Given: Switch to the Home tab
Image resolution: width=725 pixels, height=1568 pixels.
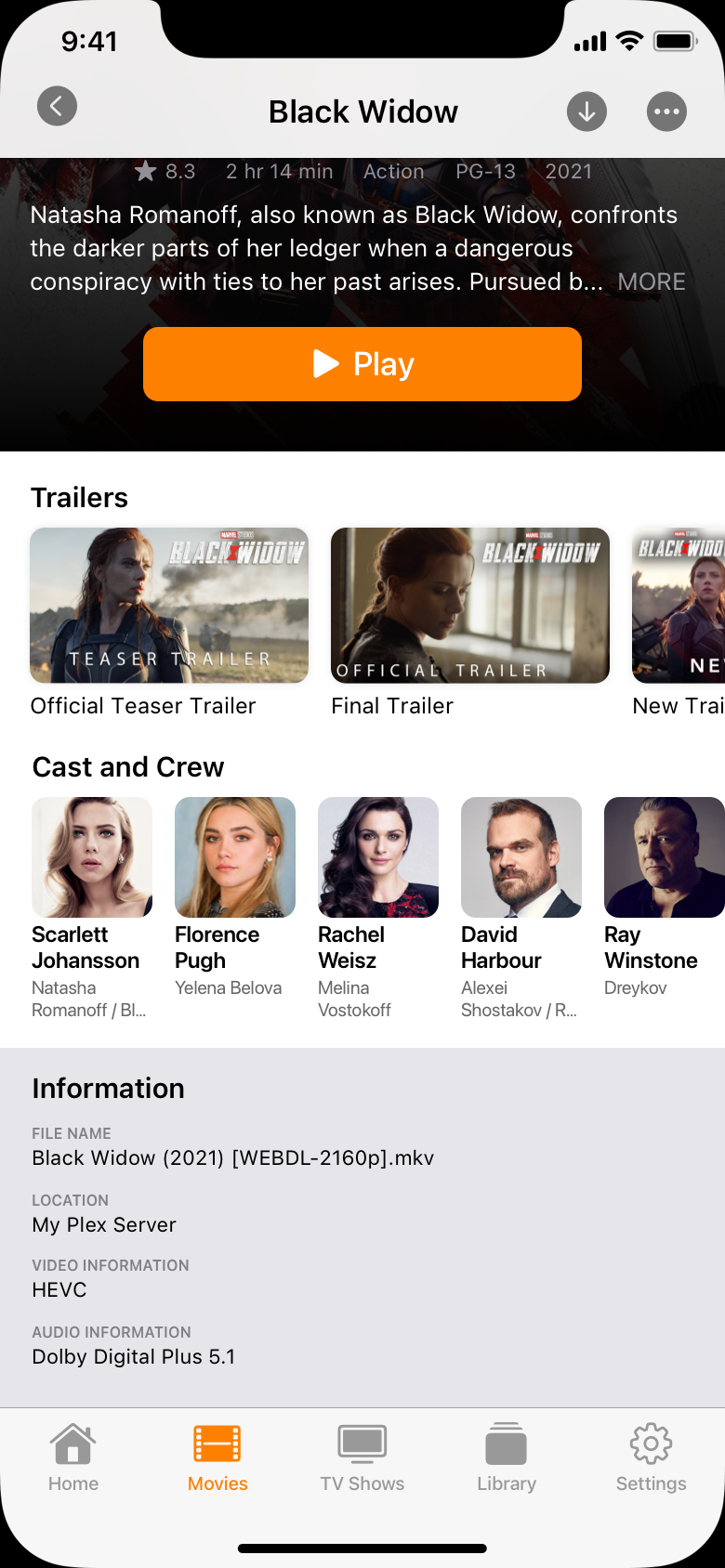Looking at the screenshot, I should (73, 1457).
